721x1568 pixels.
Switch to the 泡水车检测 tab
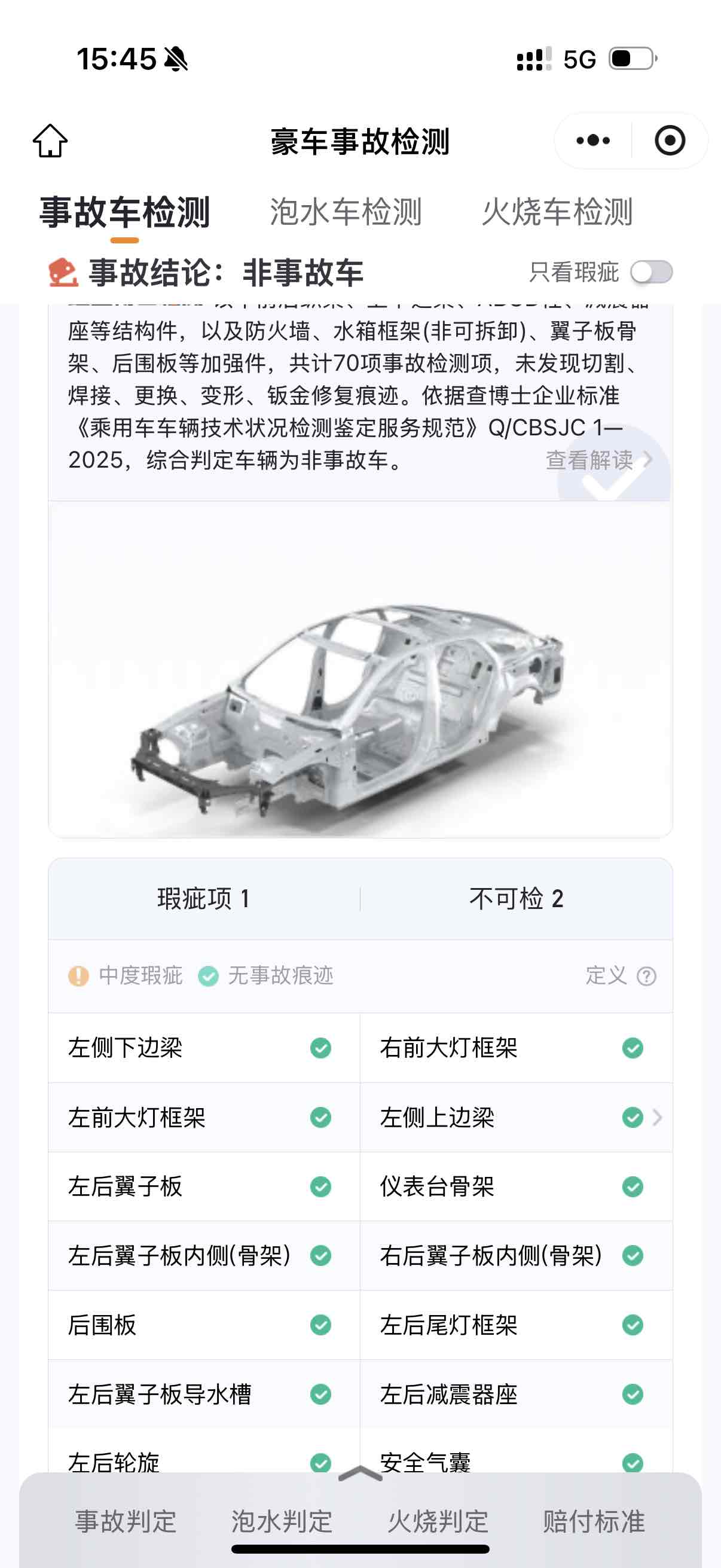[x=346, y=212]
